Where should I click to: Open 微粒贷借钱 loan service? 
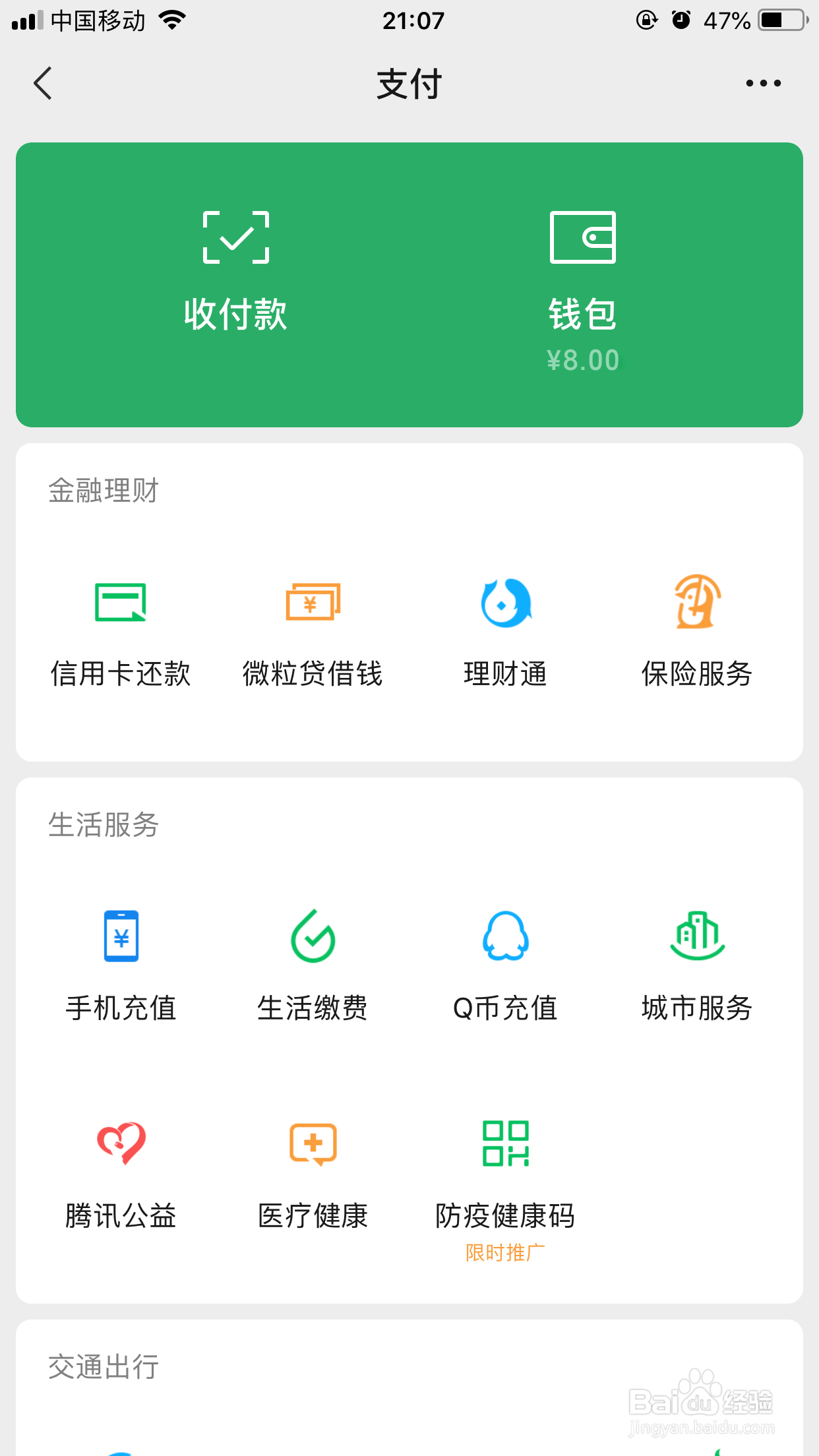coord(313,630)
